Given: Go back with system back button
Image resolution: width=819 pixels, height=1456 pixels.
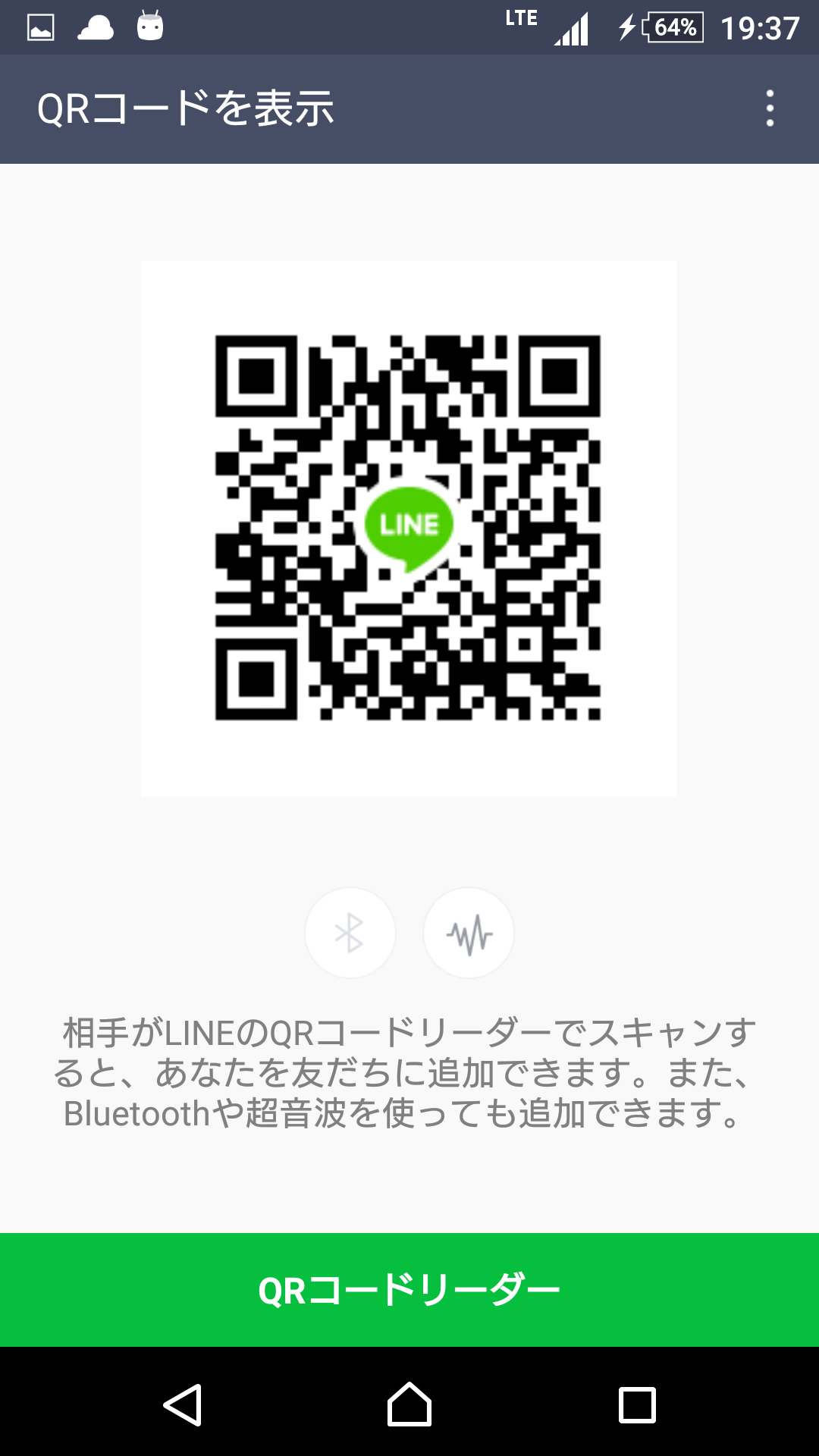Looking at the screenshot, I should [182, 1405].
